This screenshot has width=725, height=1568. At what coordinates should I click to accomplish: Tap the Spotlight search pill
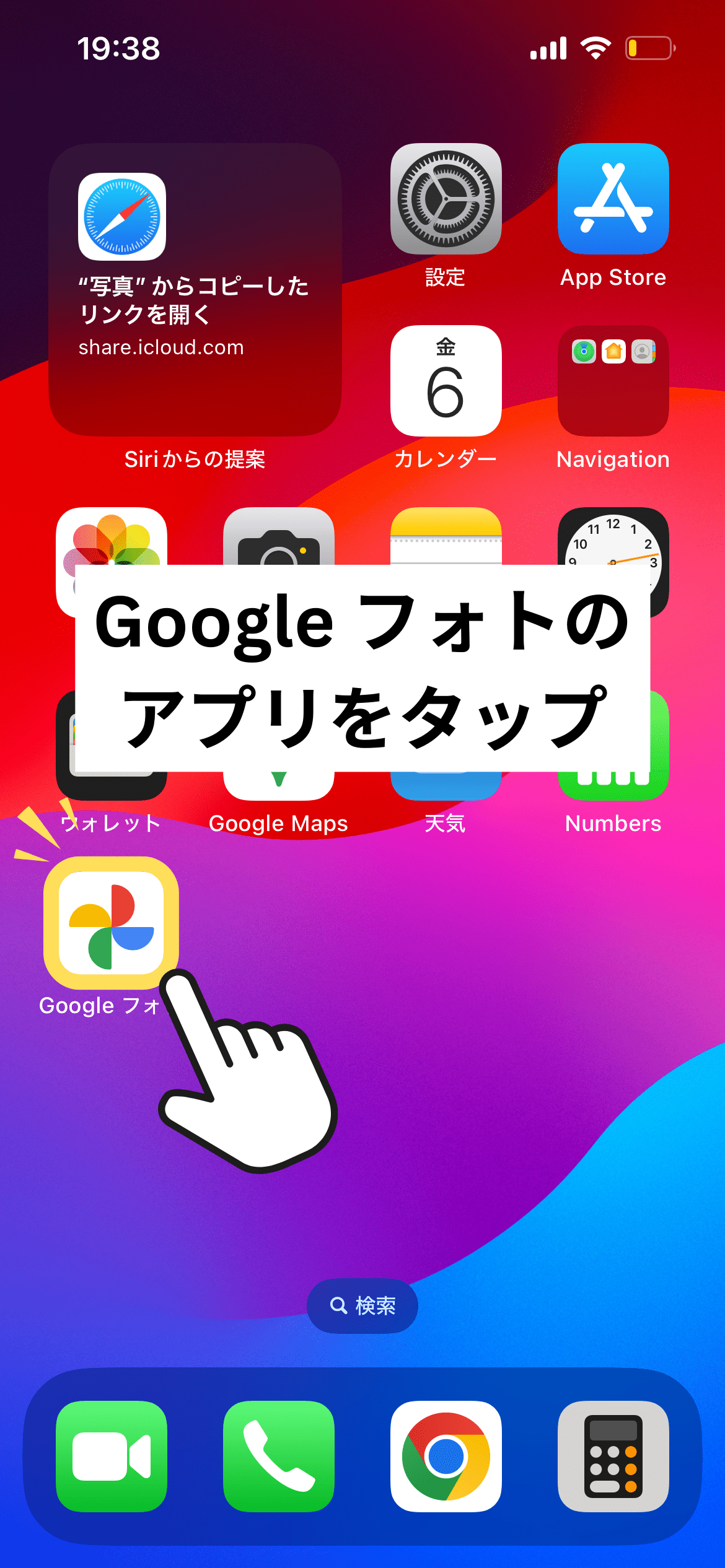click(x=362, y=1305)
